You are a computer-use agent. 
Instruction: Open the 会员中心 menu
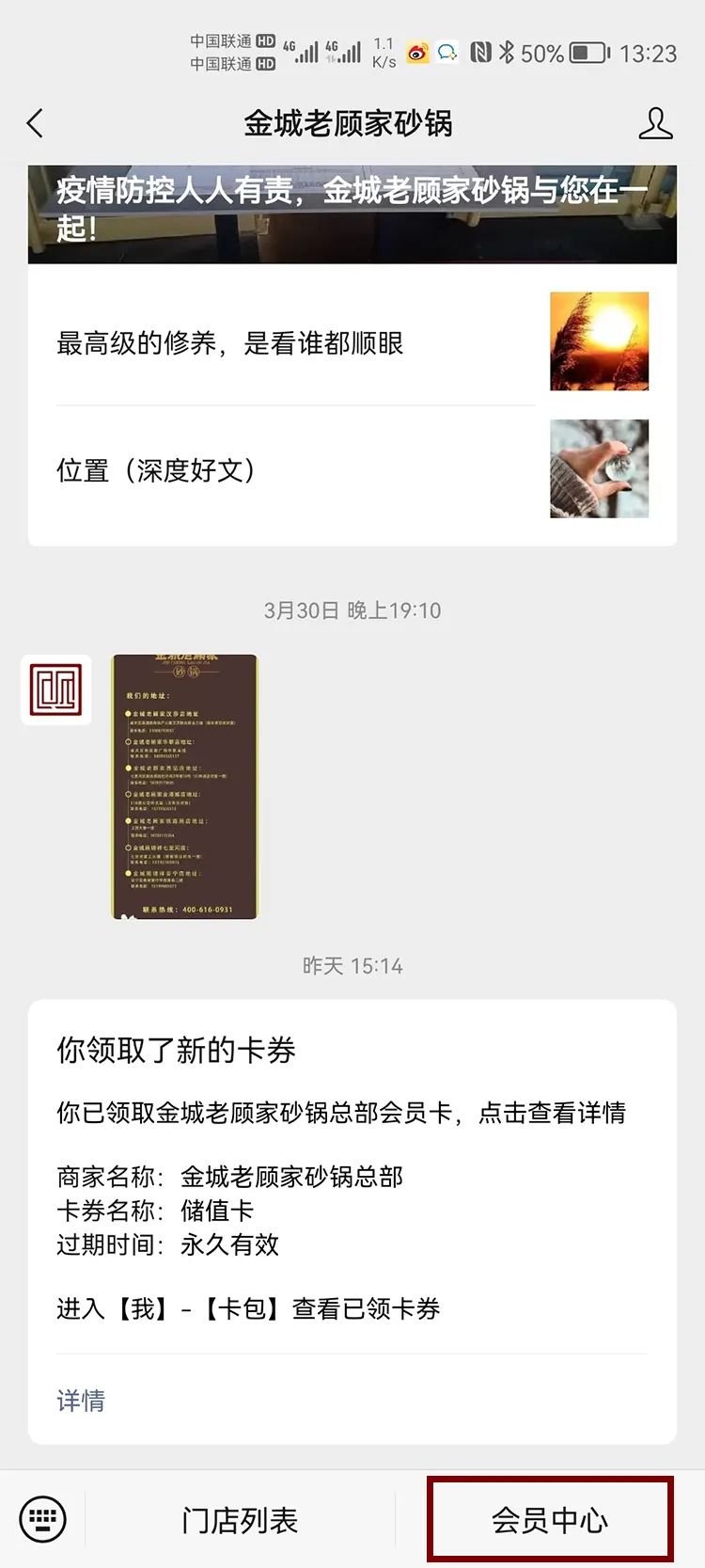[x=550, y=1520]
